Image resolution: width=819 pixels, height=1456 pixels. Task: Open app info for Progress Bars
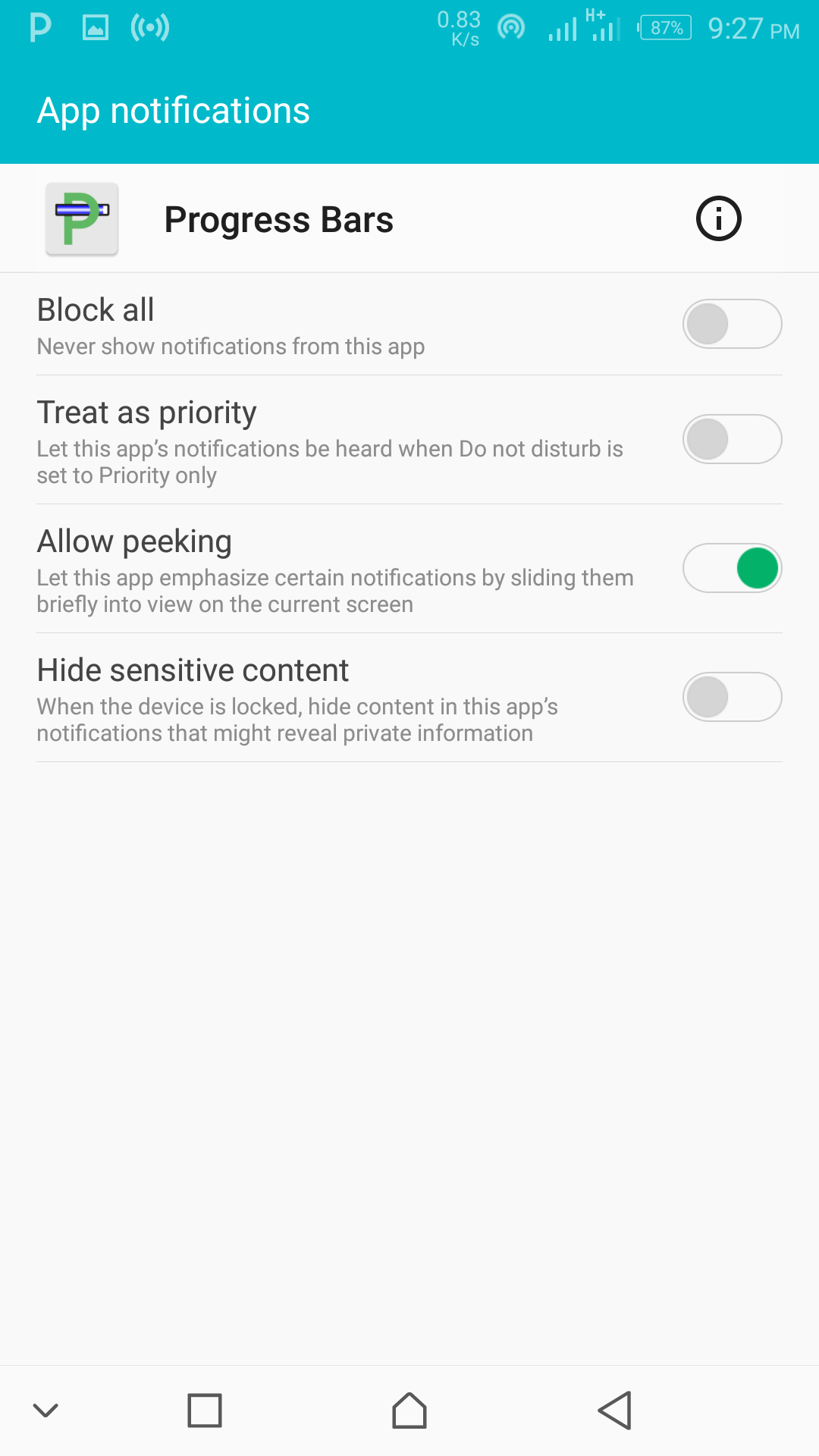coord(718,219)
